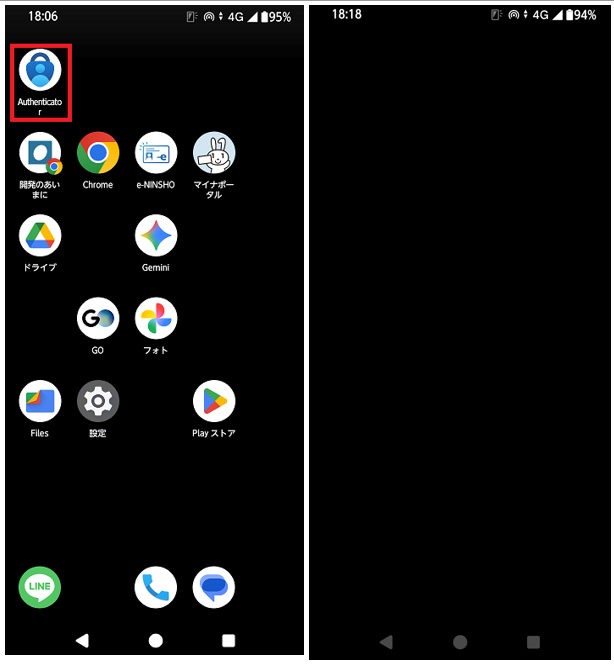Open the Authenticator app
Screen dimensions: 614x665
(40, 70)
